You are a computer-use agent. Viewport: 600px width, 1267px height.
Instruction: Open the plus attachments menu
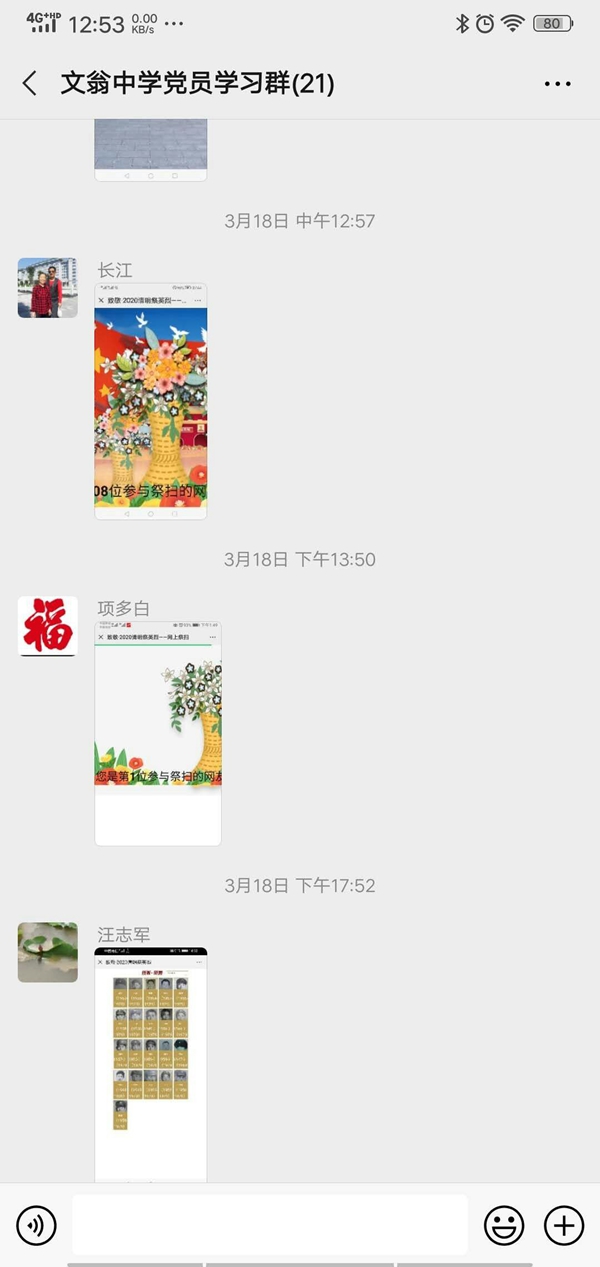pyautogui.click(x=563, y=1225)
